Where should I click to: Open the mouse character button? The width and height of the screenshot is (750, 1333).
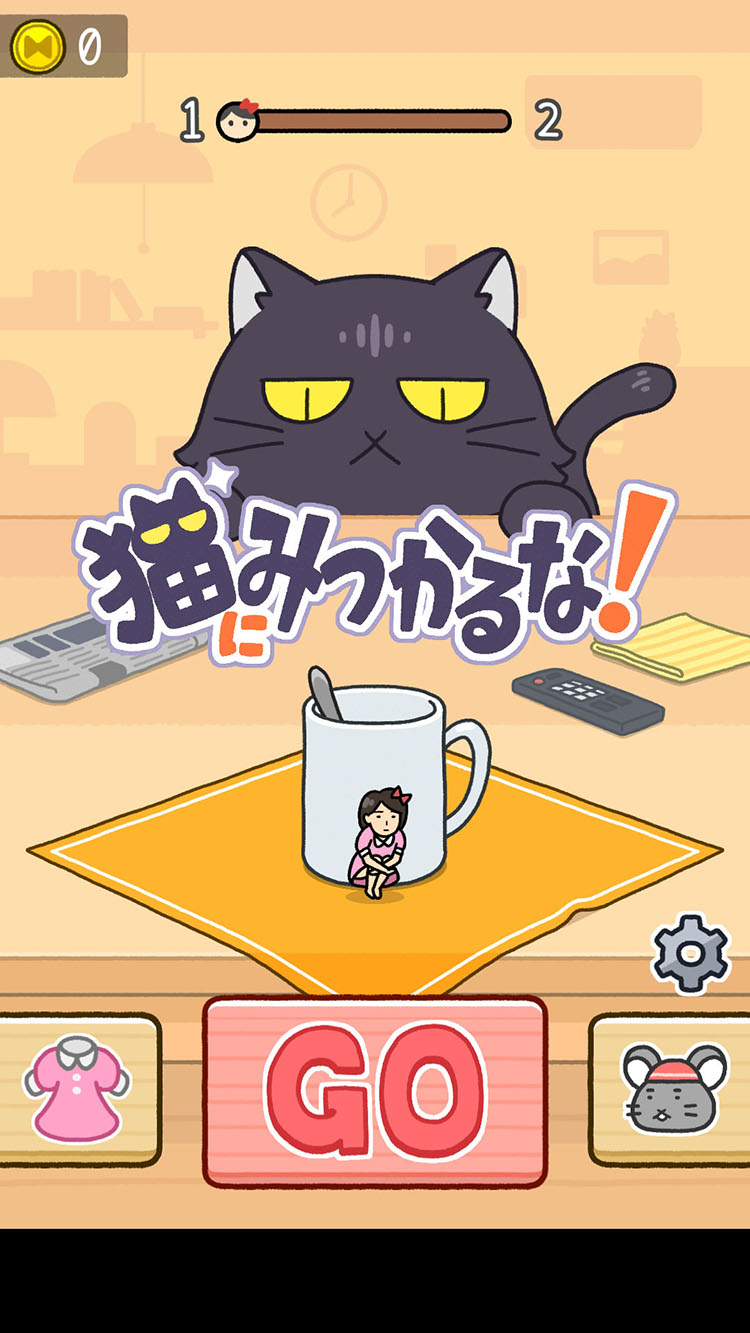pos(671,1089)
